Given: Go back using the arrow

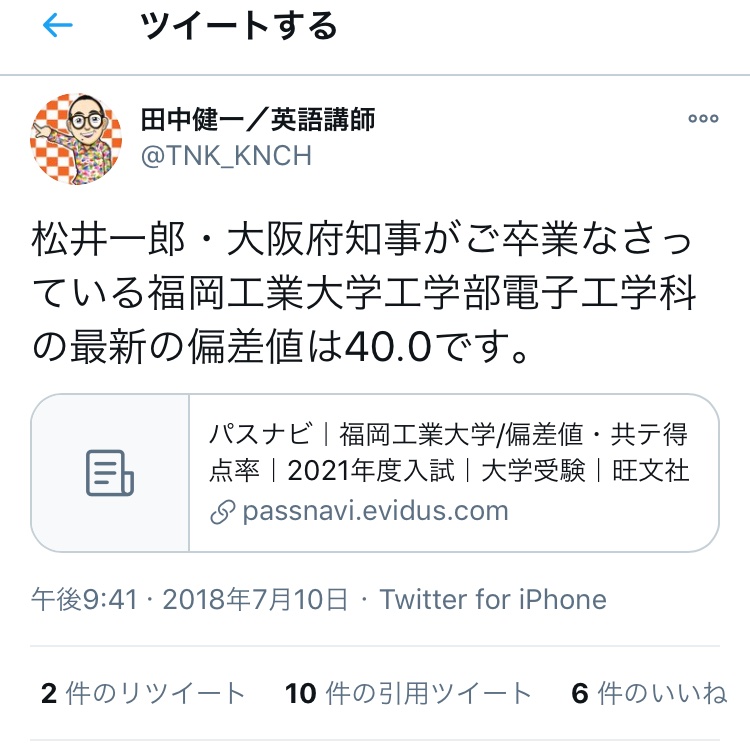Looking at the screenshot, I should tap(58, 27).
